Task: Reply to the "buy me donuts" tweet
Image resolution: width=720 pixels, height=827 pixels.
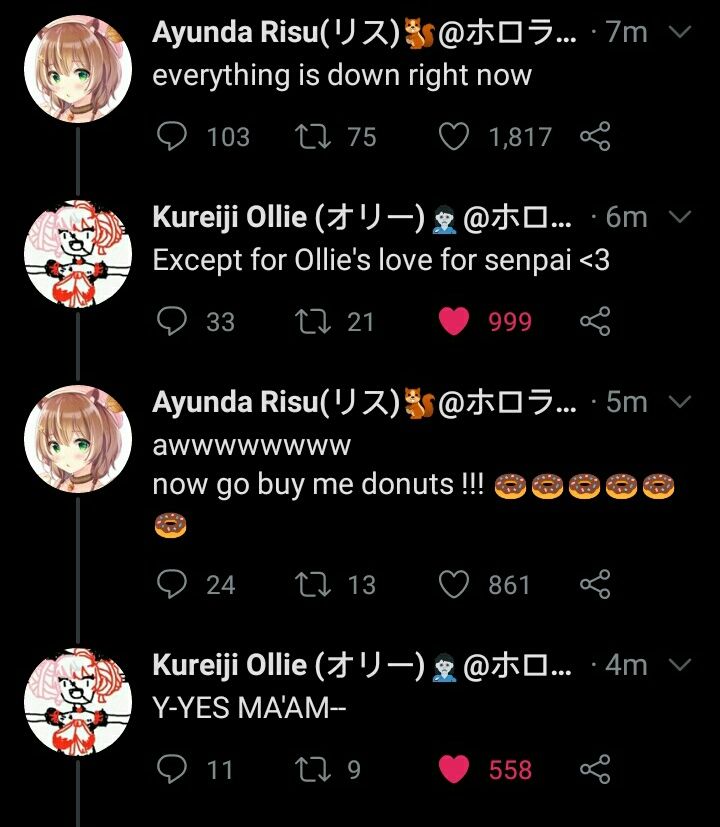Action: (172, 585)
